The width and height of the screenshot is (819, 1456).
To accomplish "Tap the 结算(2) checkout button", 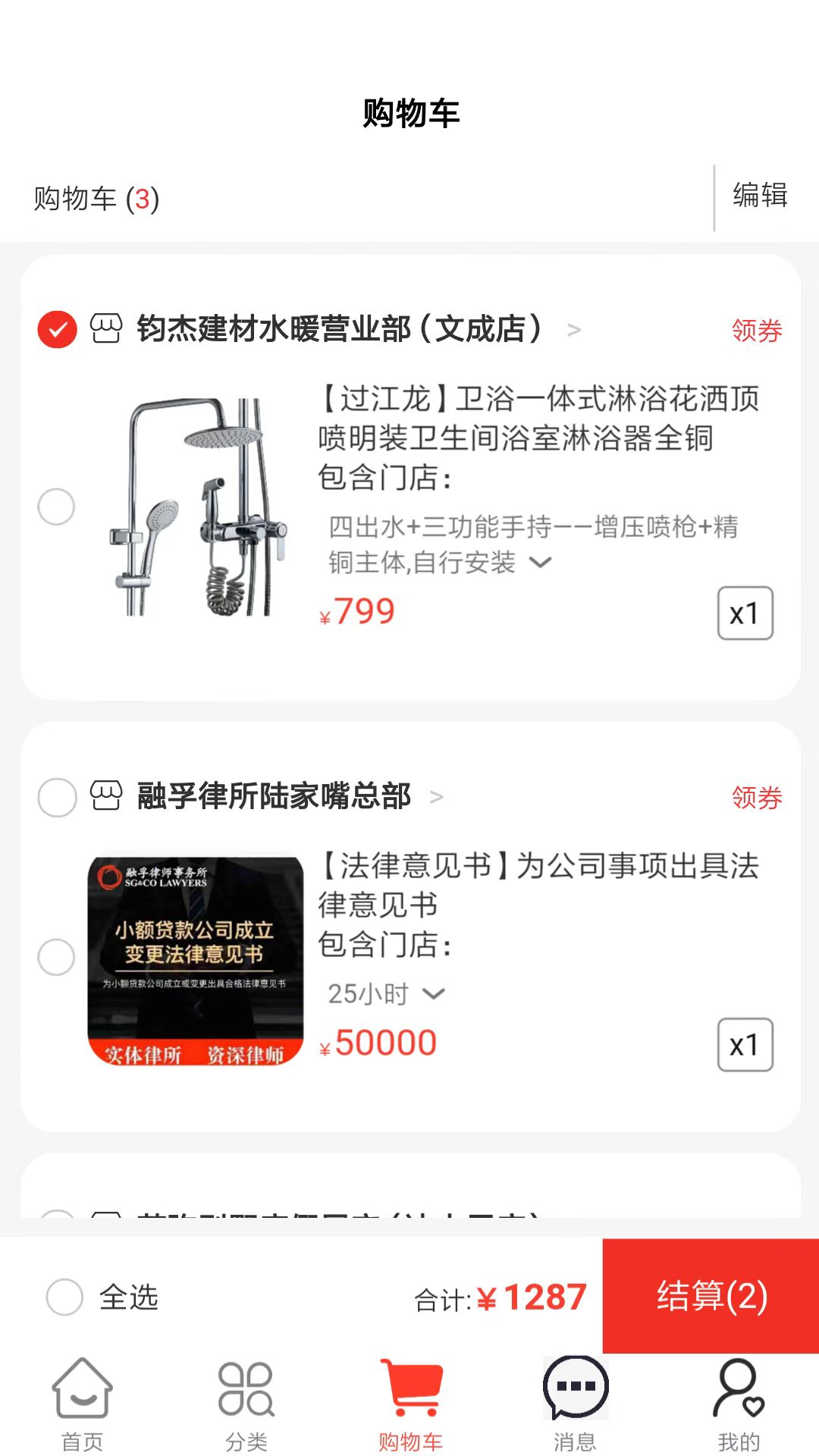I will [709, 1298].
